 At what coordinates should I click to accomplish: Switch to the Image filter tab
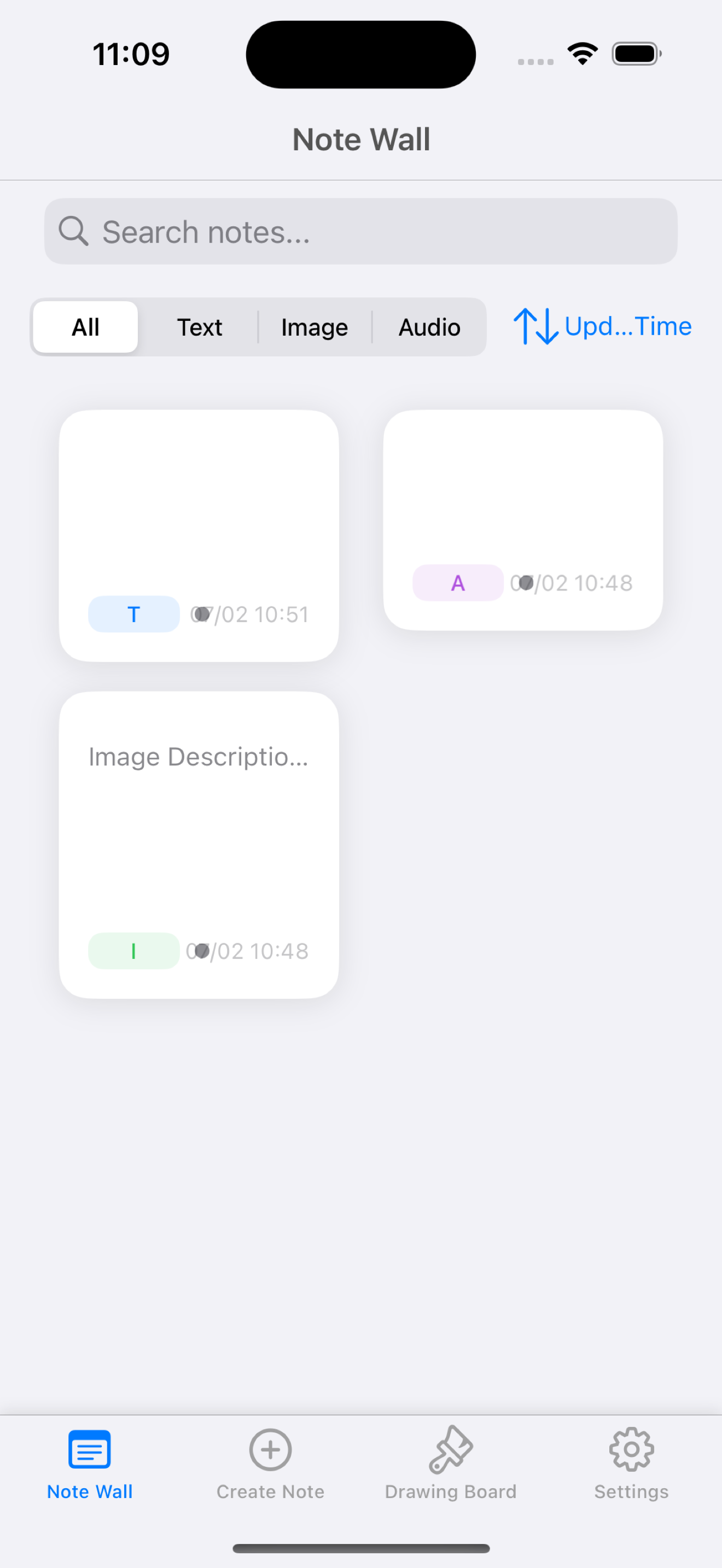[x=314, y=327]
